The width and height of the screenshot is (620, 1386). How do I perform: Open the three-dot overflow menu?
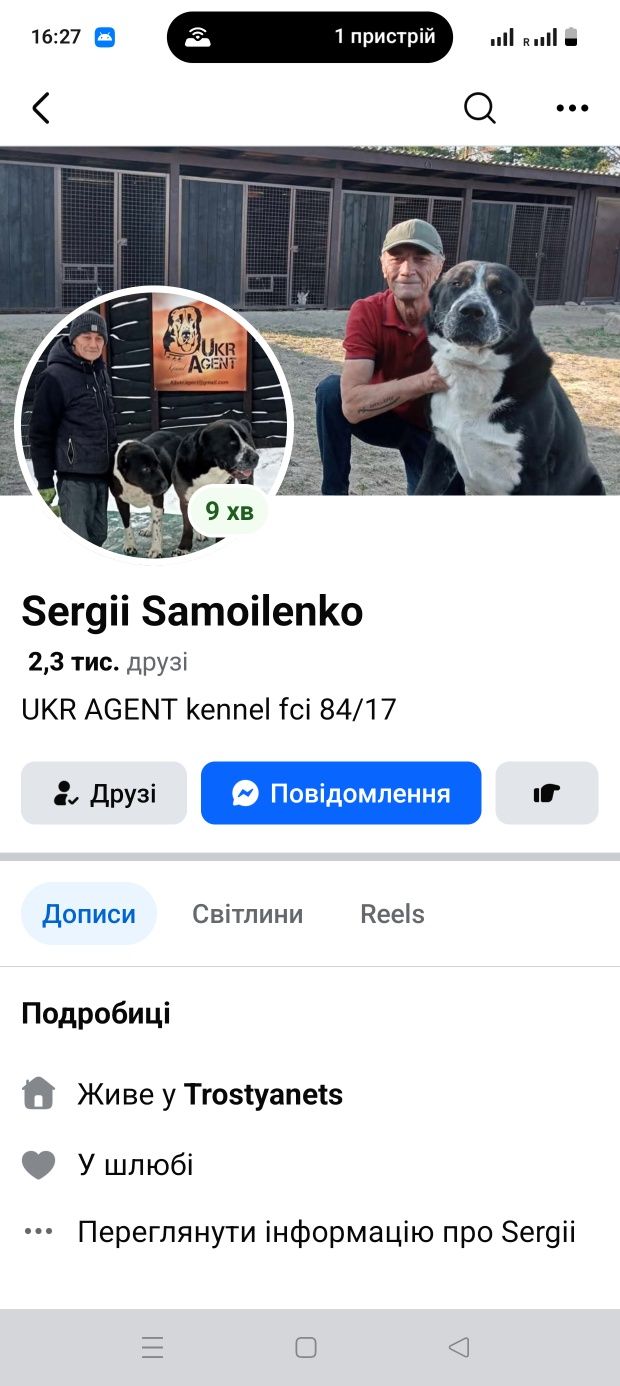coord(572,108)
